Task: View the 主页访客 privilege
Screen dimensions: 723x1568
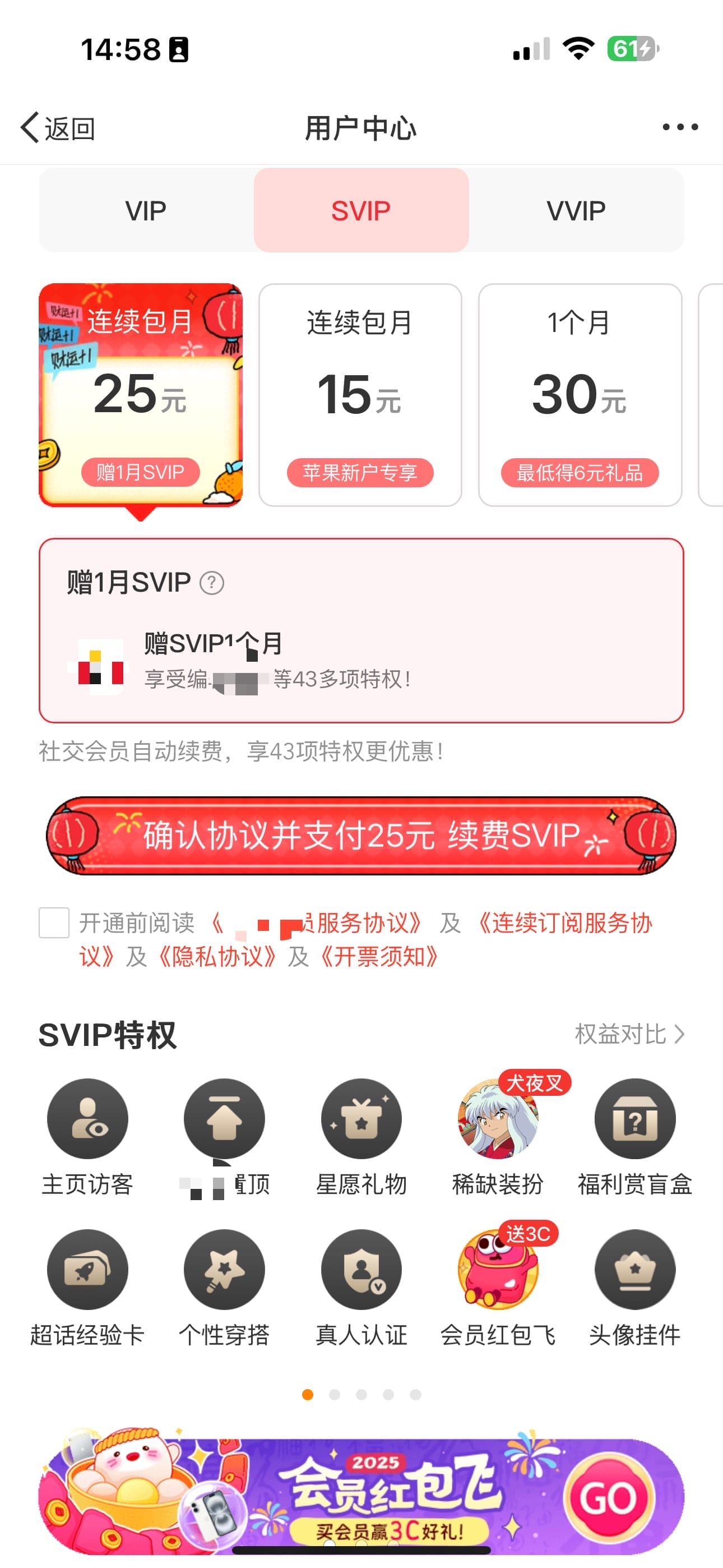Action: point(87,1119)
